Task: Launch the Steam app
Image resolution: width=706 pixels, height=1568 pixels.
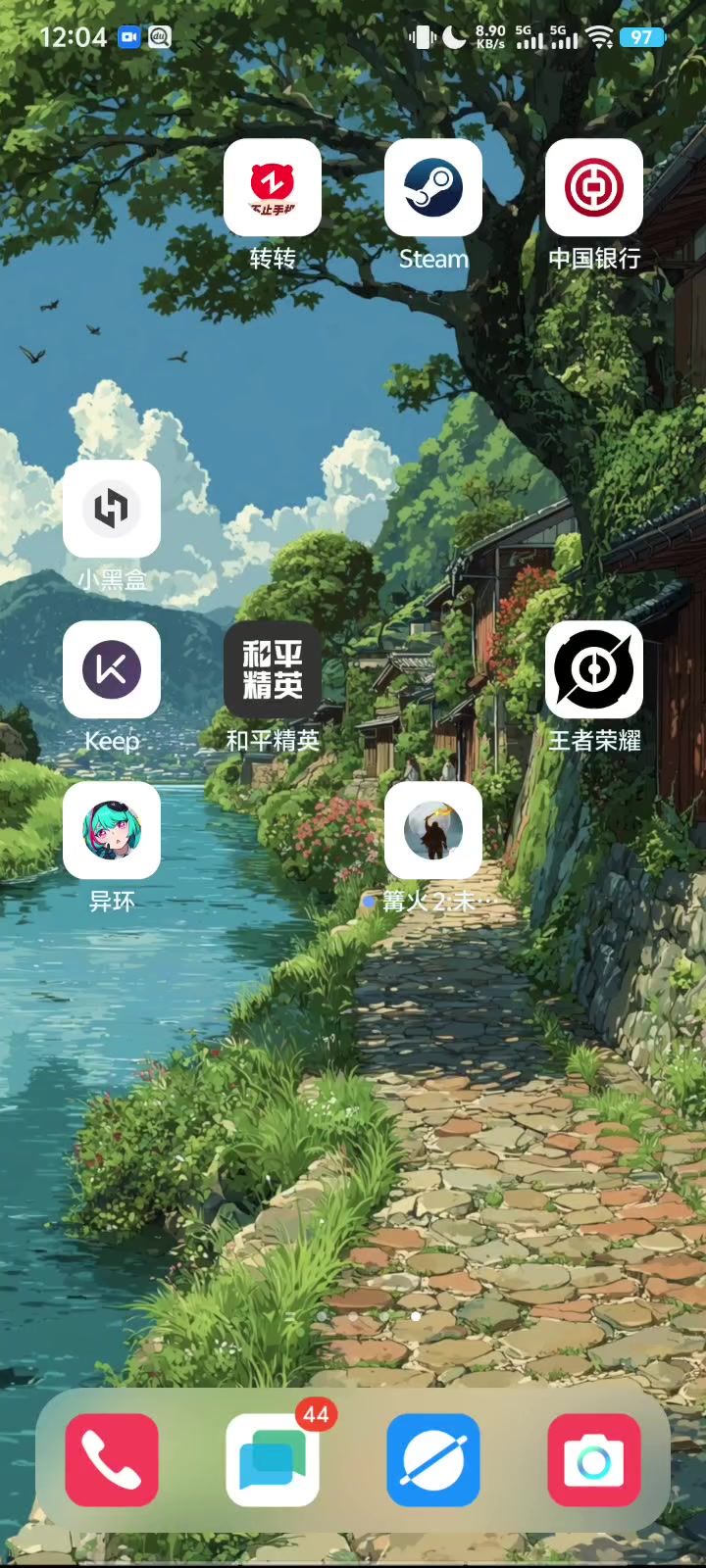Action: pos(433,187)
